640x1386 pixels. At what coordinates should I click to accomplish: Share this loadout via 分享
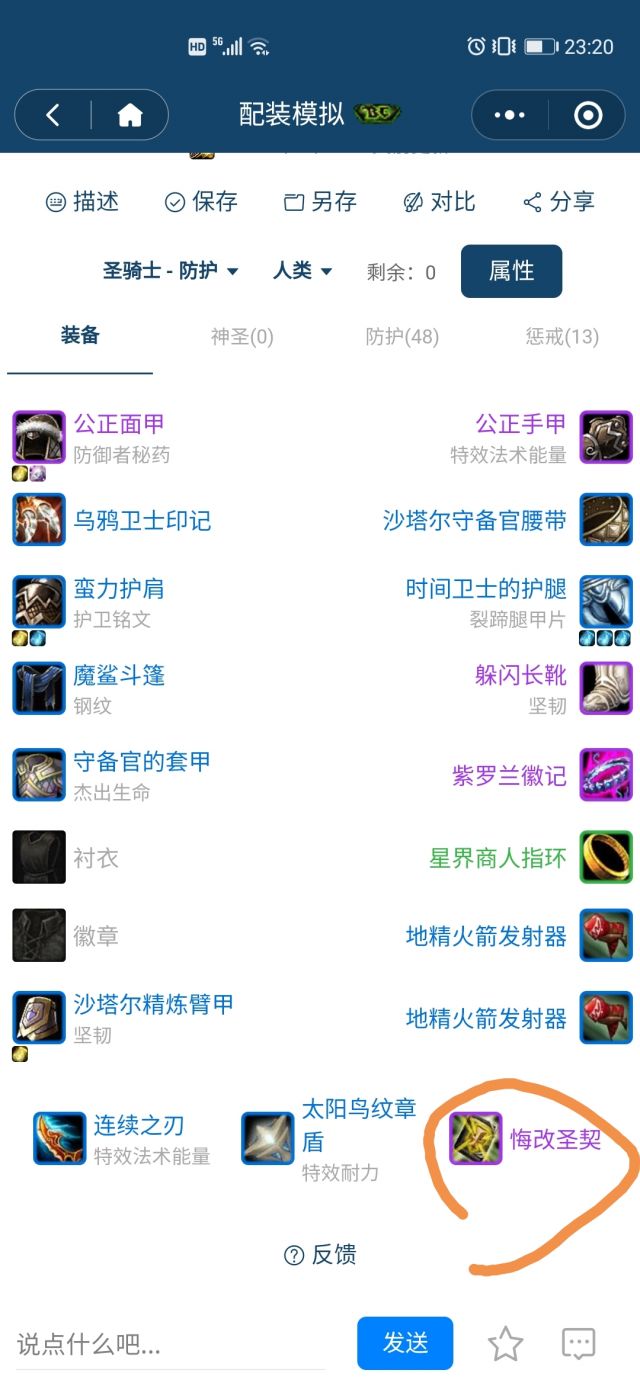pos(559,202)
